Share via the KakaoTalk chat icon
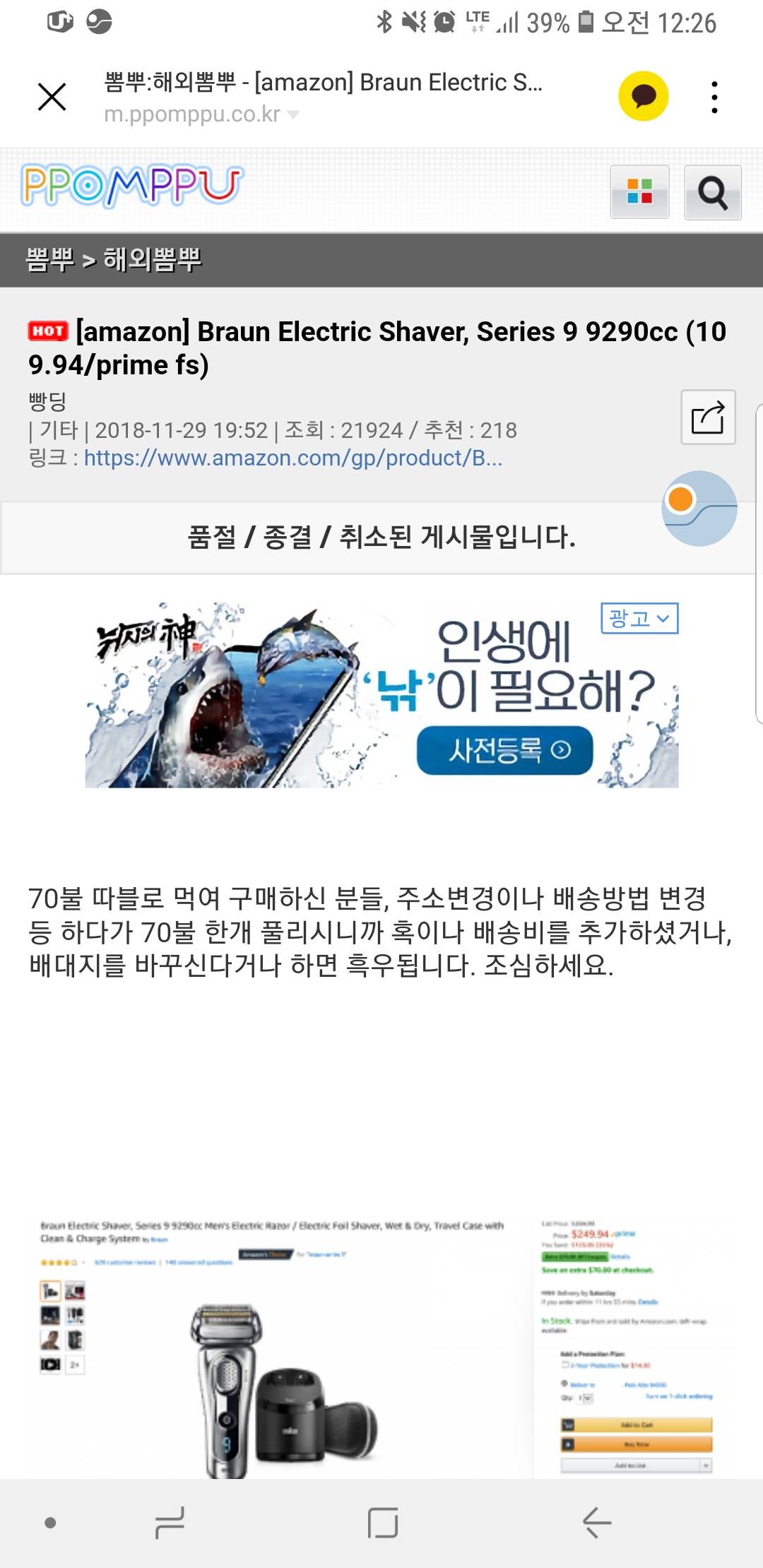 click(x=643, y=96)
